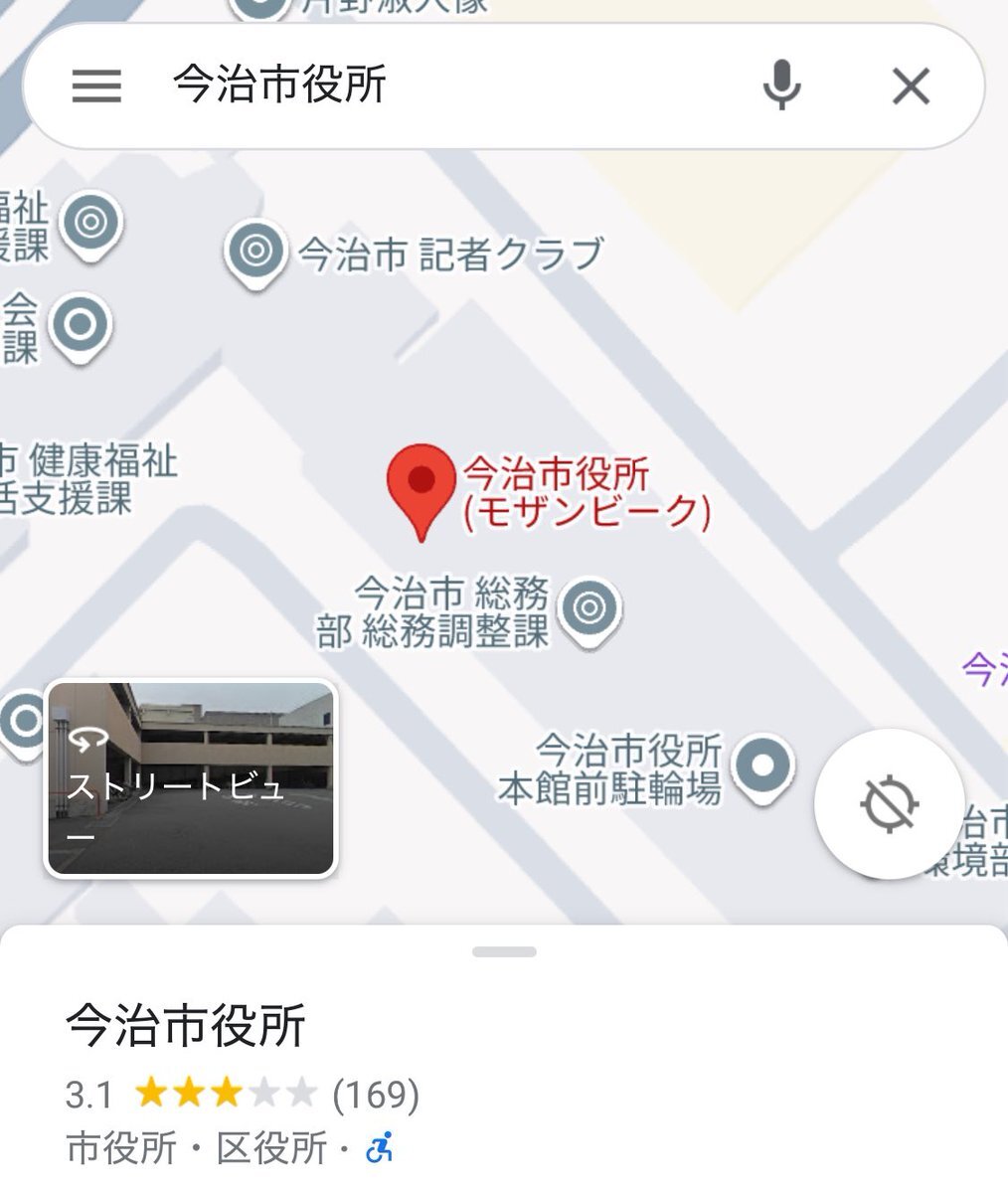Edit the 今治市役所 search field

click(x=447, y=85)
